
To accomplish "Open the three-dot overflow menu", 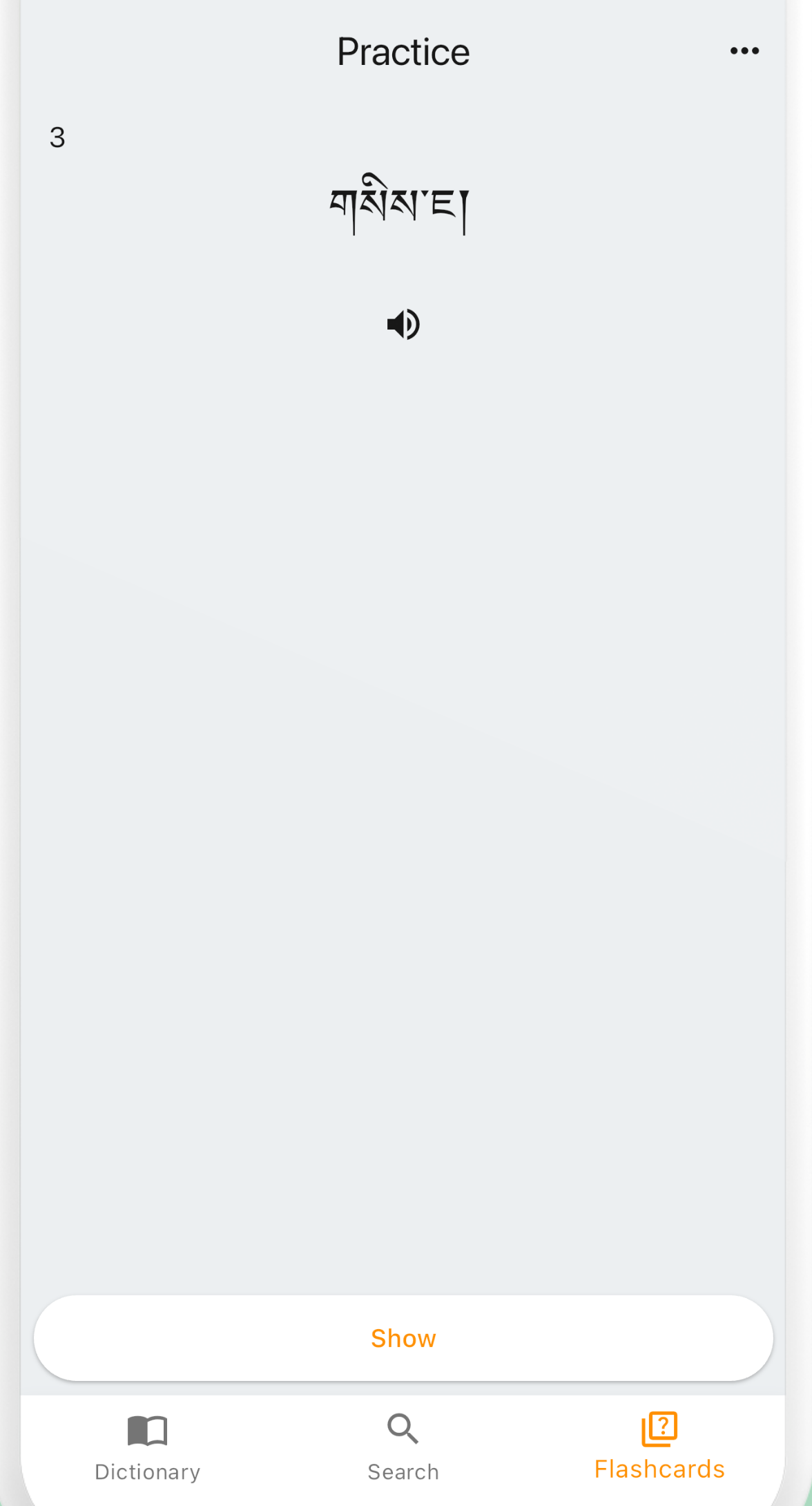I will pos(744,51).
